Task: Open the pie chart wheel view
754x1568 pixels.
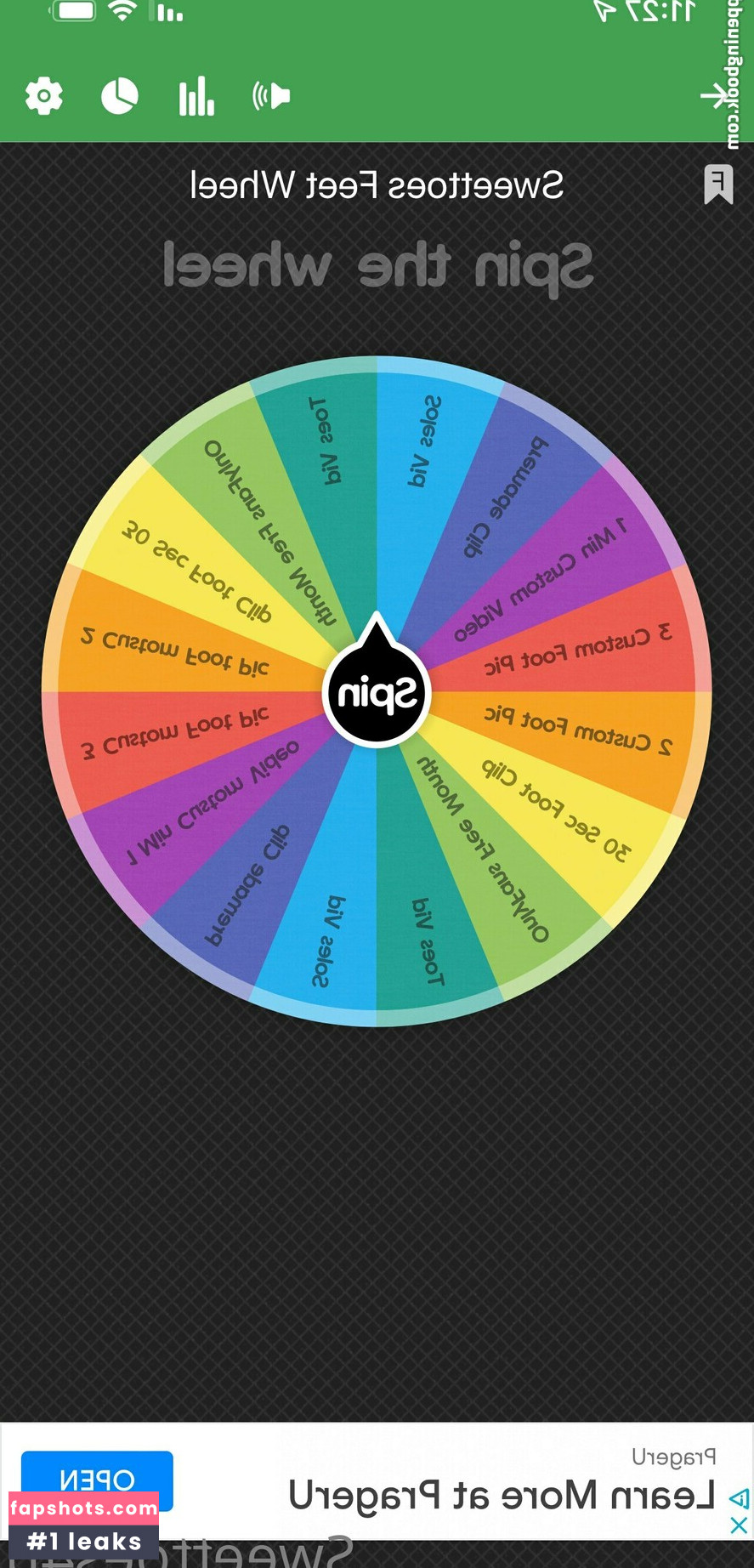Action: [120, 96]
